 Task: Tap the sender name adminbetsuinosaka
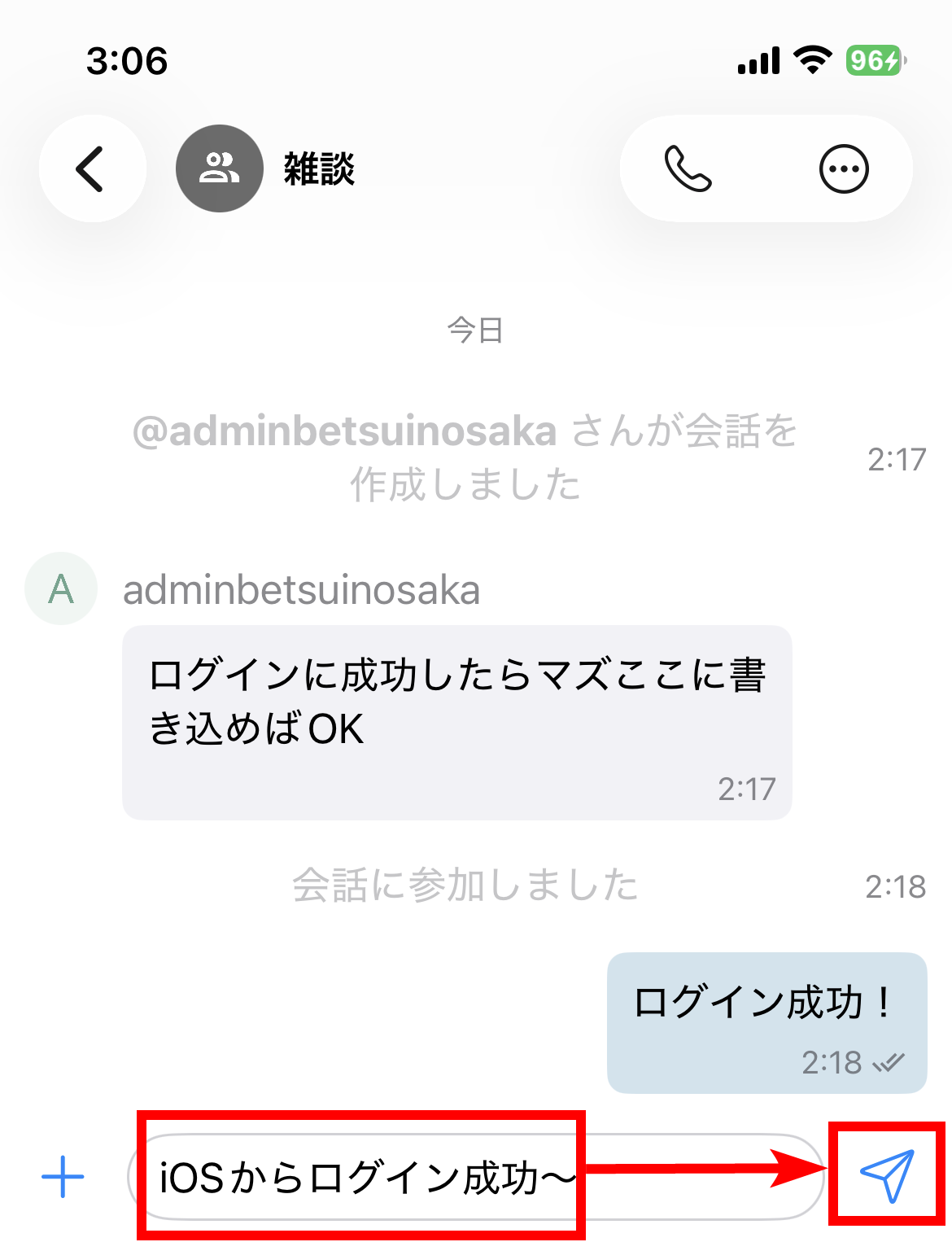pos(302,591)
